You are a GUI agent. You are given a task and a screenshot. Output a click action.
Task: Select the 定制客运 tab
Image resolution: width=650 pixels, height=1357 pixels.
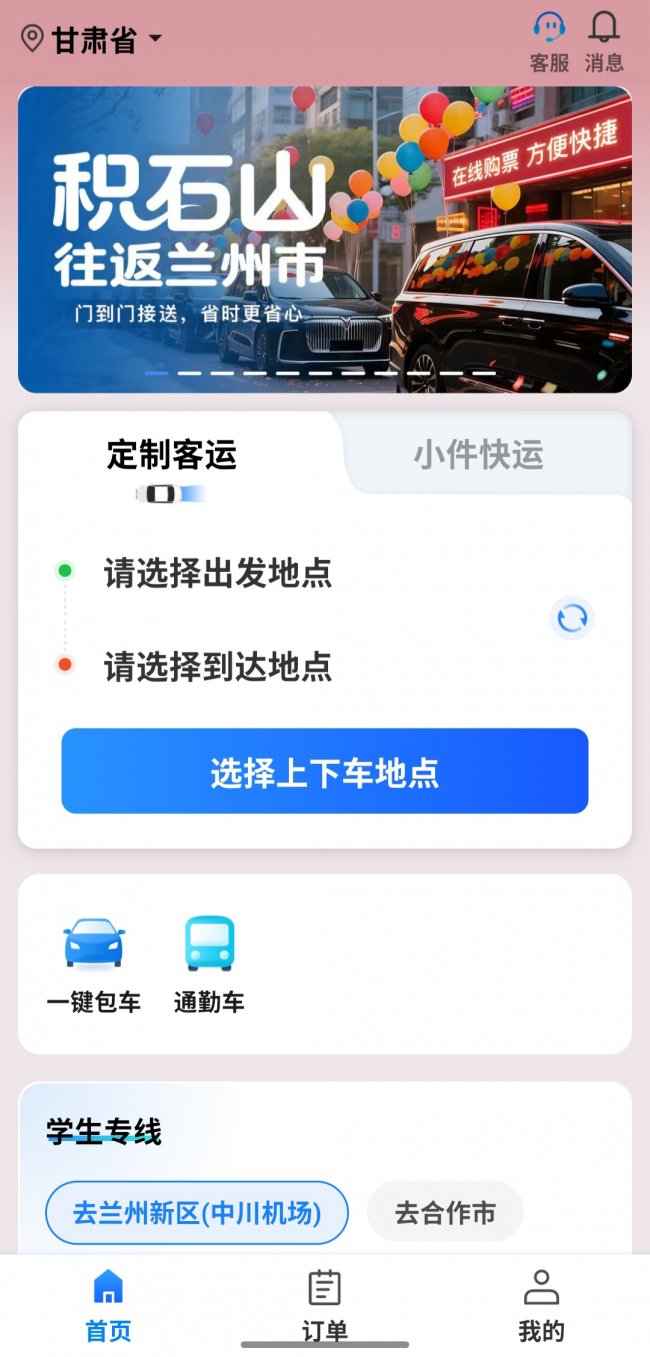click(x=172, y=456)
